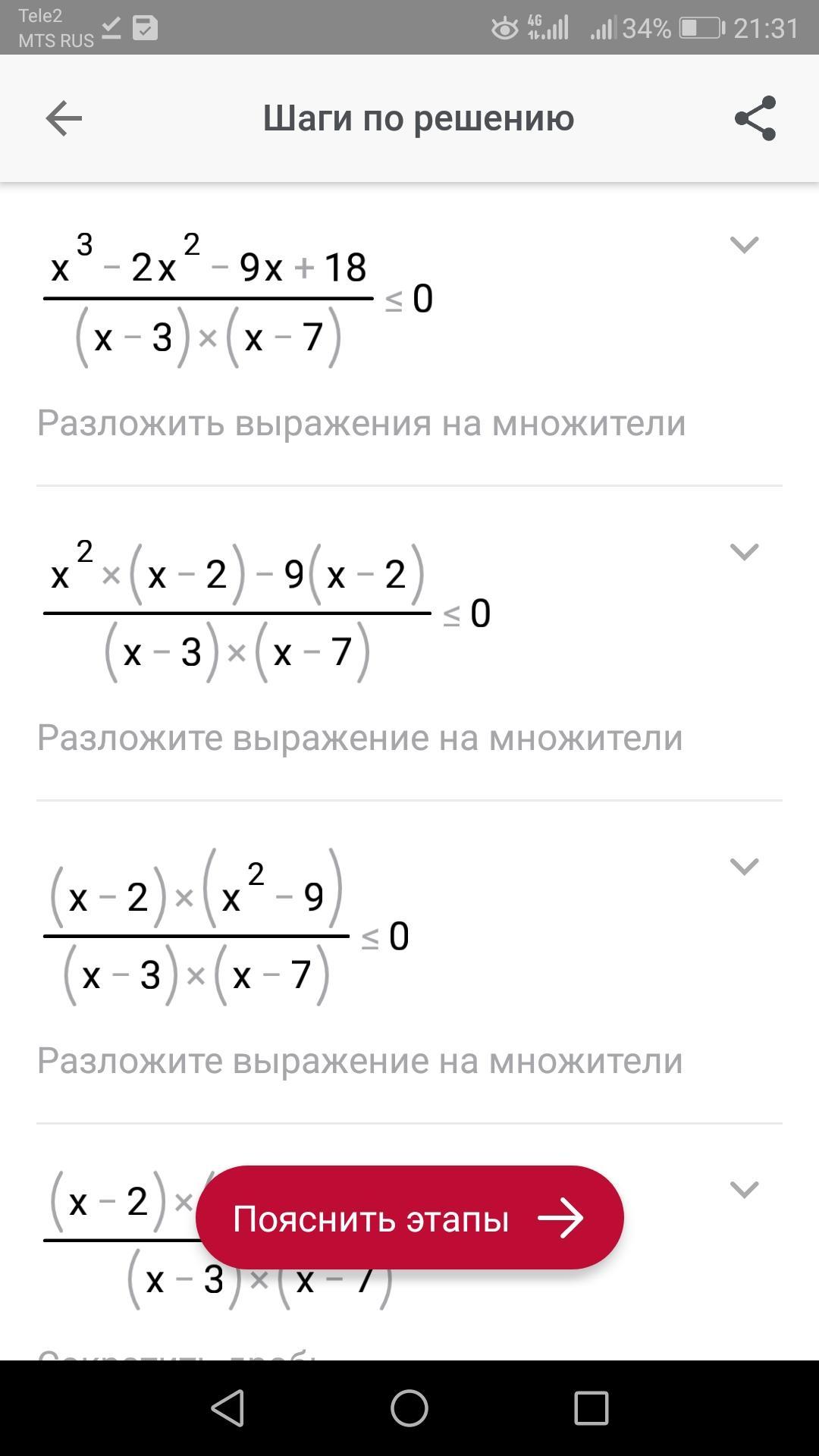The image size is (819, 1456).
Task: Expand the step with x²×(x−2) − 9(x−2)
Action: (744, 552)
